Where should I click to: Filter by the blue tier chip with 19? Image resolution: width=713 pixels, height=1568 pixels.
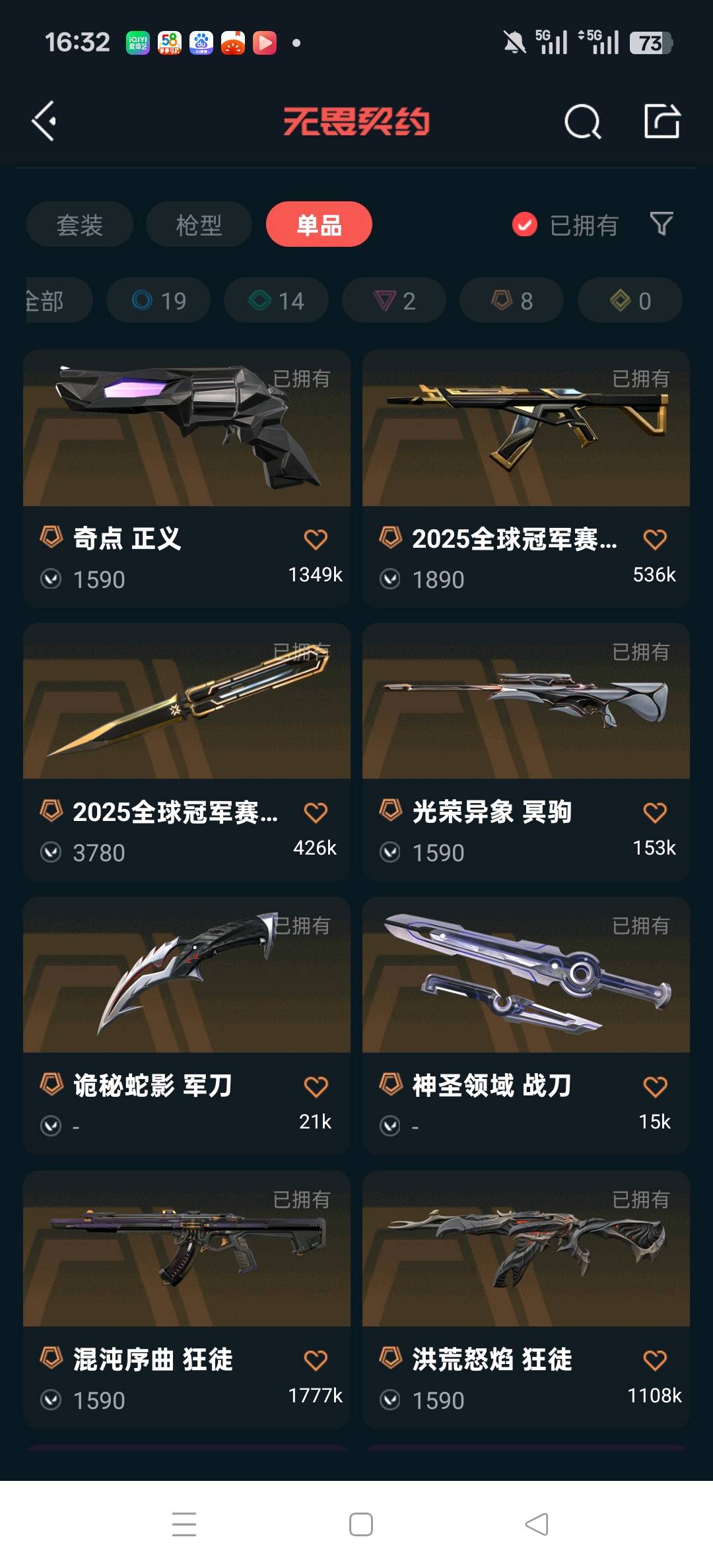tap(158, 300)
